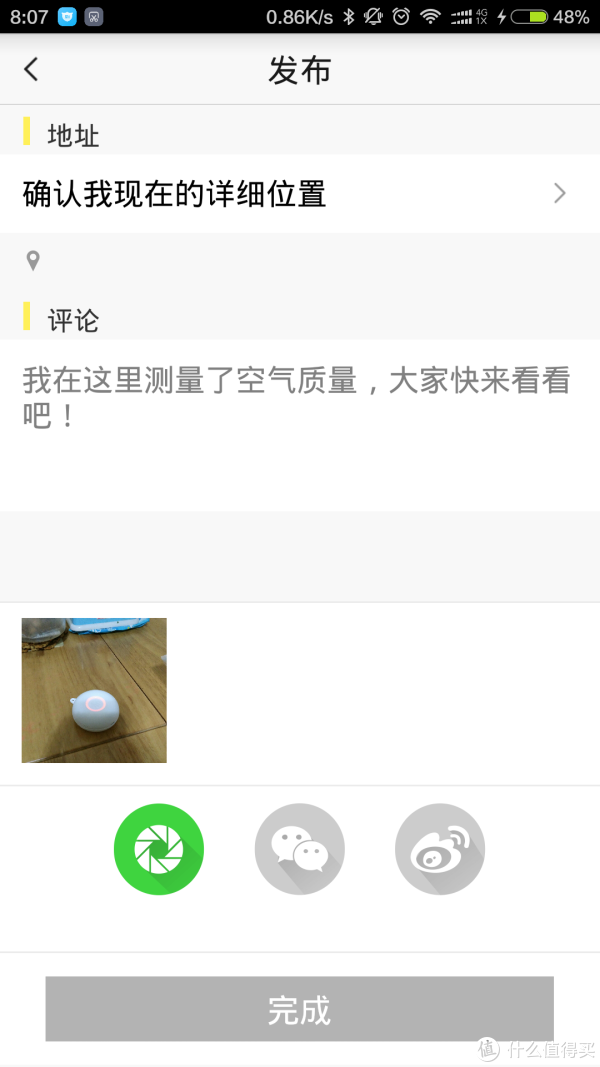Enable sharing to WeChat

point(299,849)
